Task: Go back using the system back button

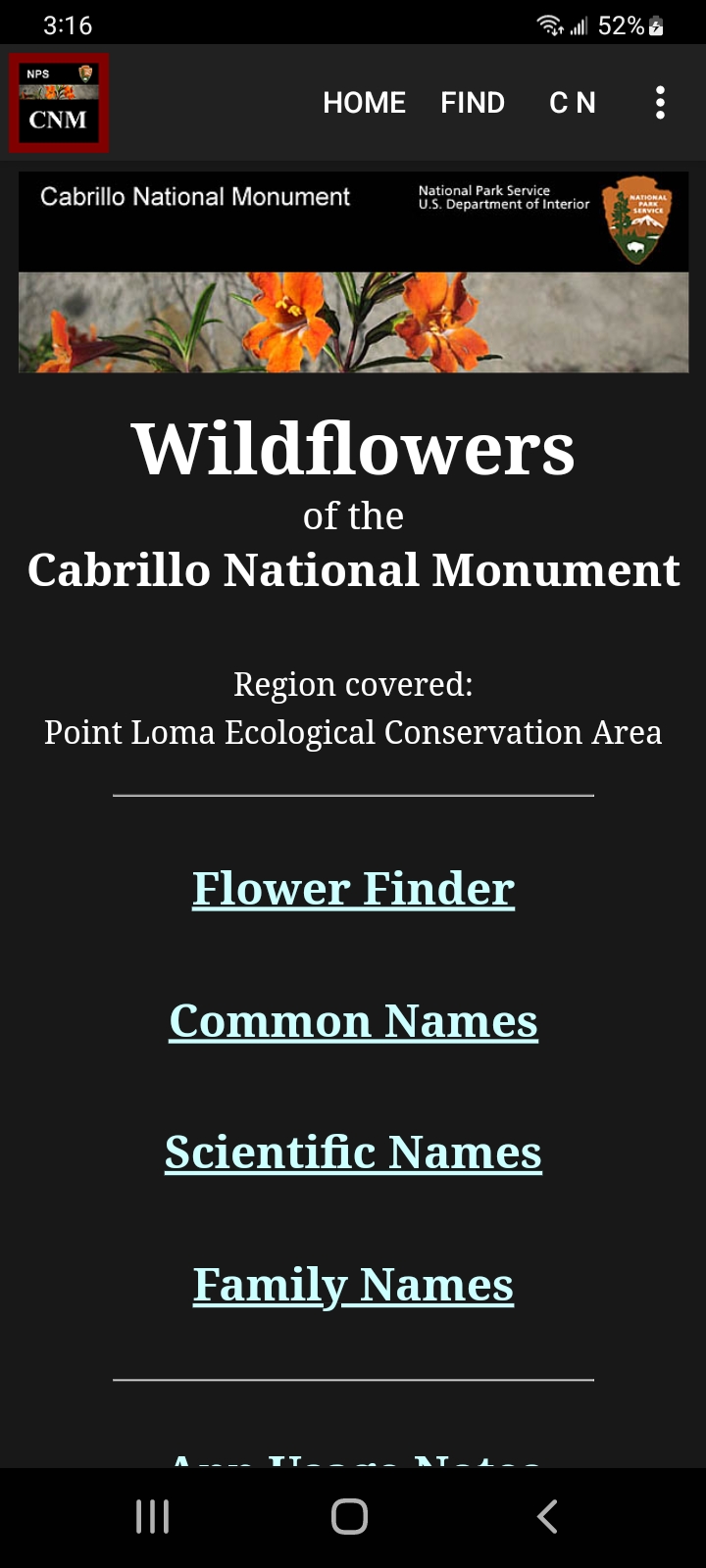Action: [547, 1516]
